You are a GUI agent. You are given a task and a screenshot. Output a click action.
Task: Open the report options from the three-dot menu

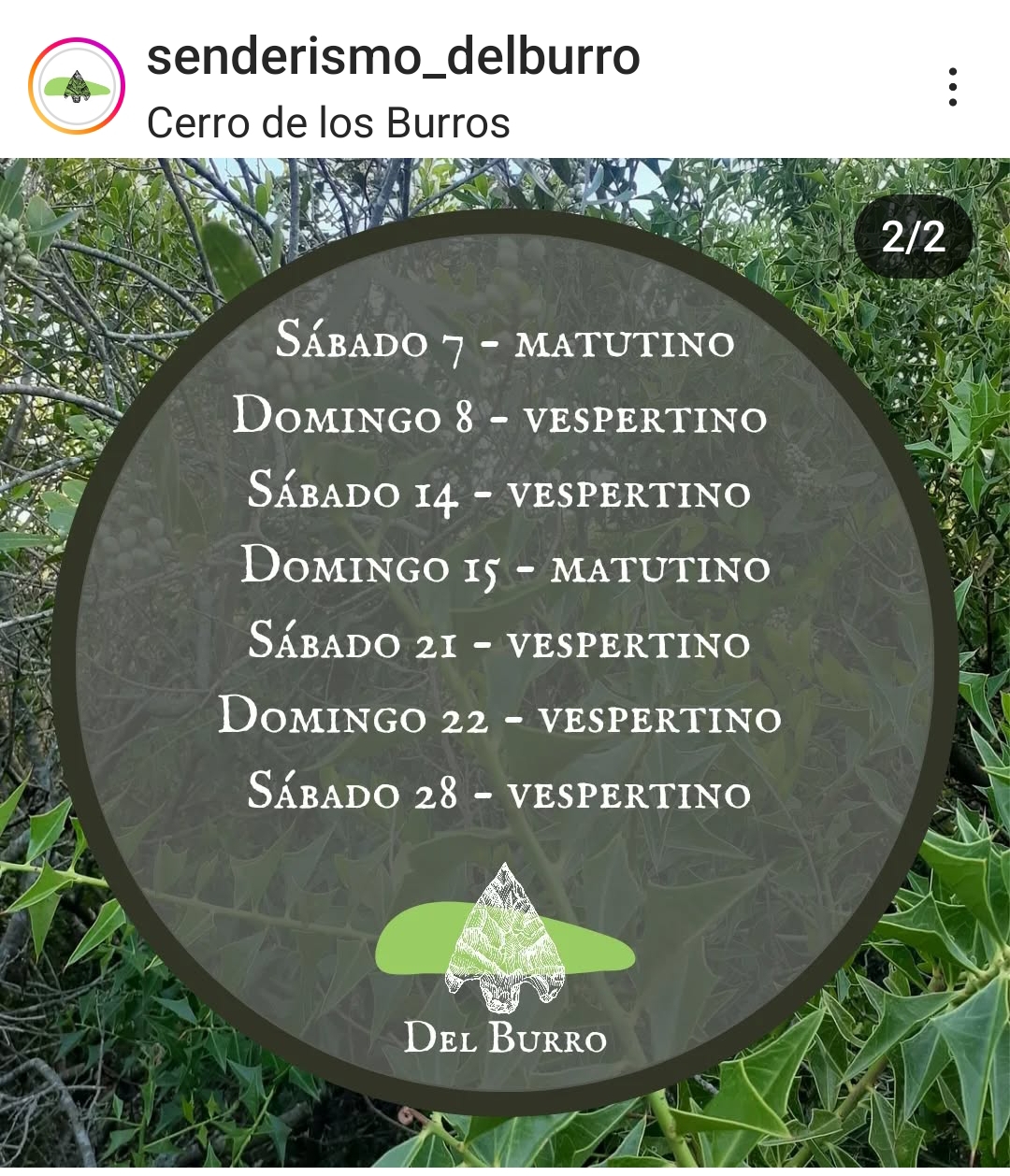(x=953, y=85)
